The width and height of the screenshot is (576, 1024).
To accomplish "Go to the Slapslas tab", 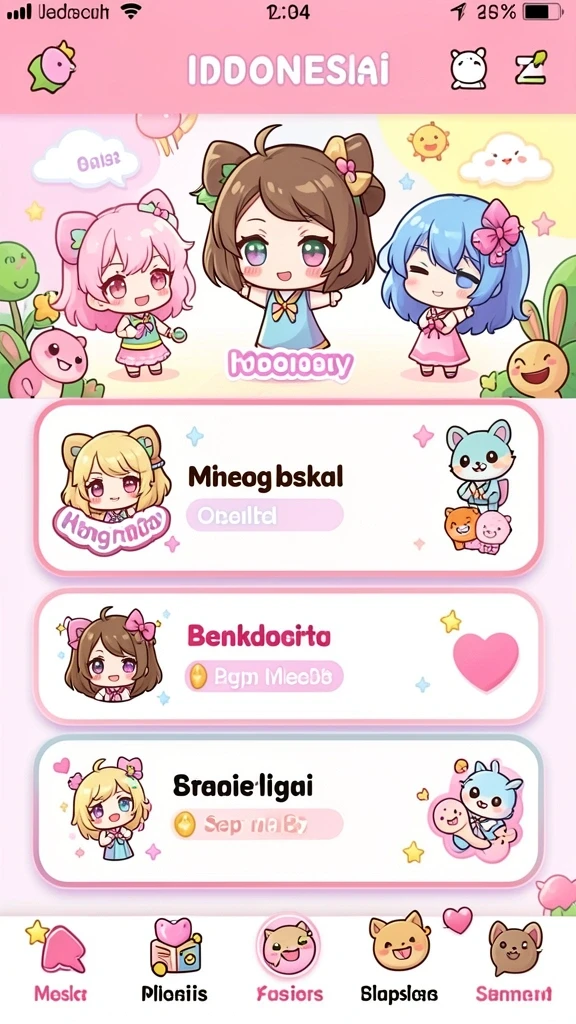I will pyautogui.click(x=400, y=961).
